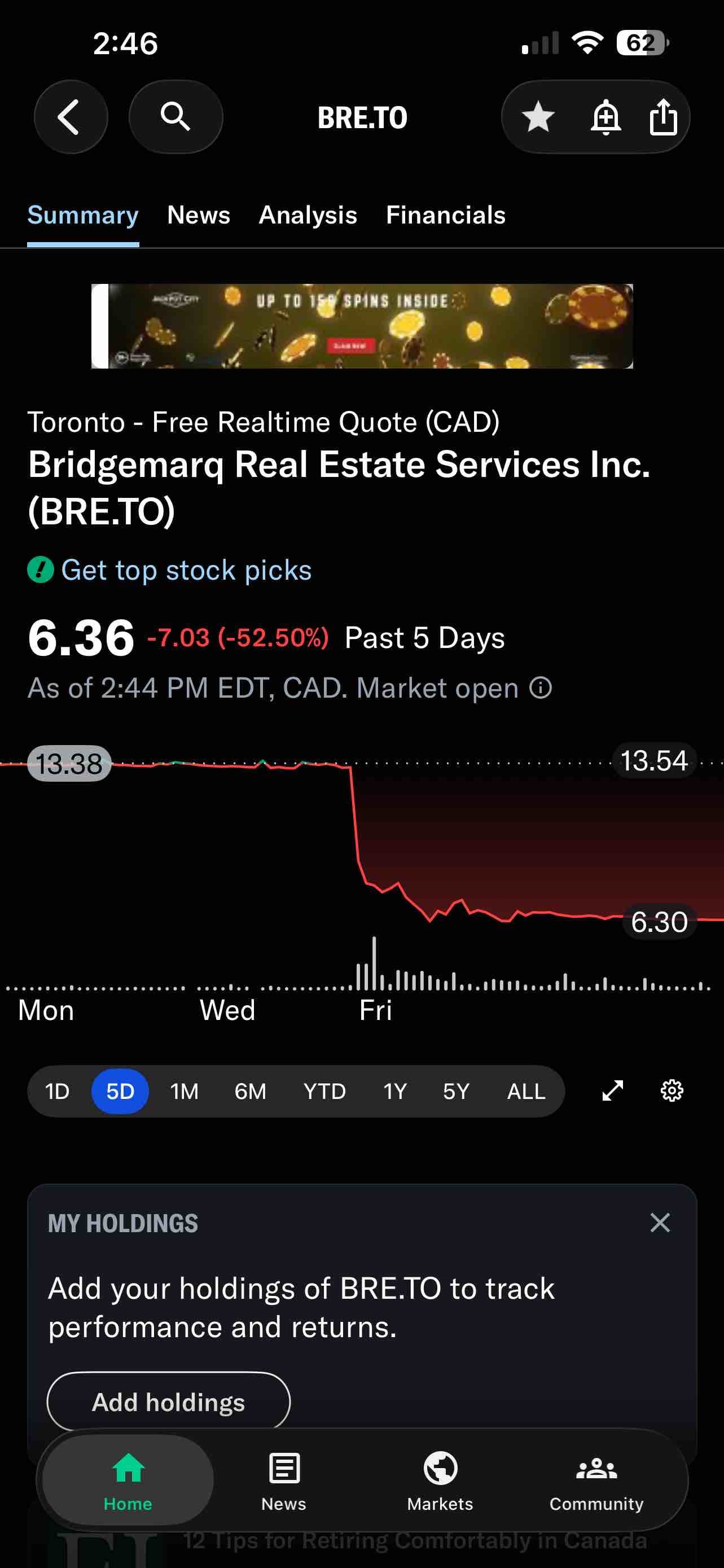Tap the Add holdings button

coord(169,1402)
